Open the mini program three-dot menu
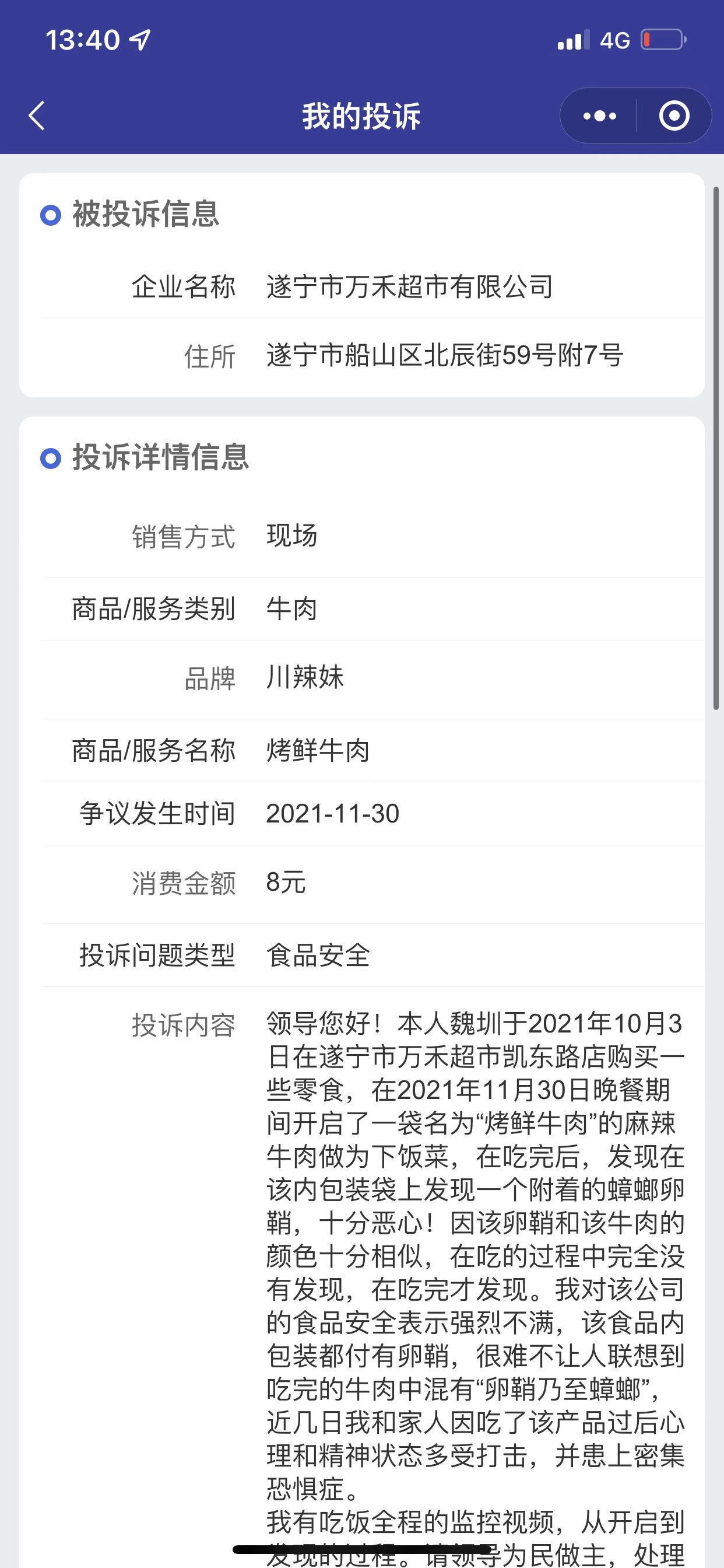 (x=599, y=116)
